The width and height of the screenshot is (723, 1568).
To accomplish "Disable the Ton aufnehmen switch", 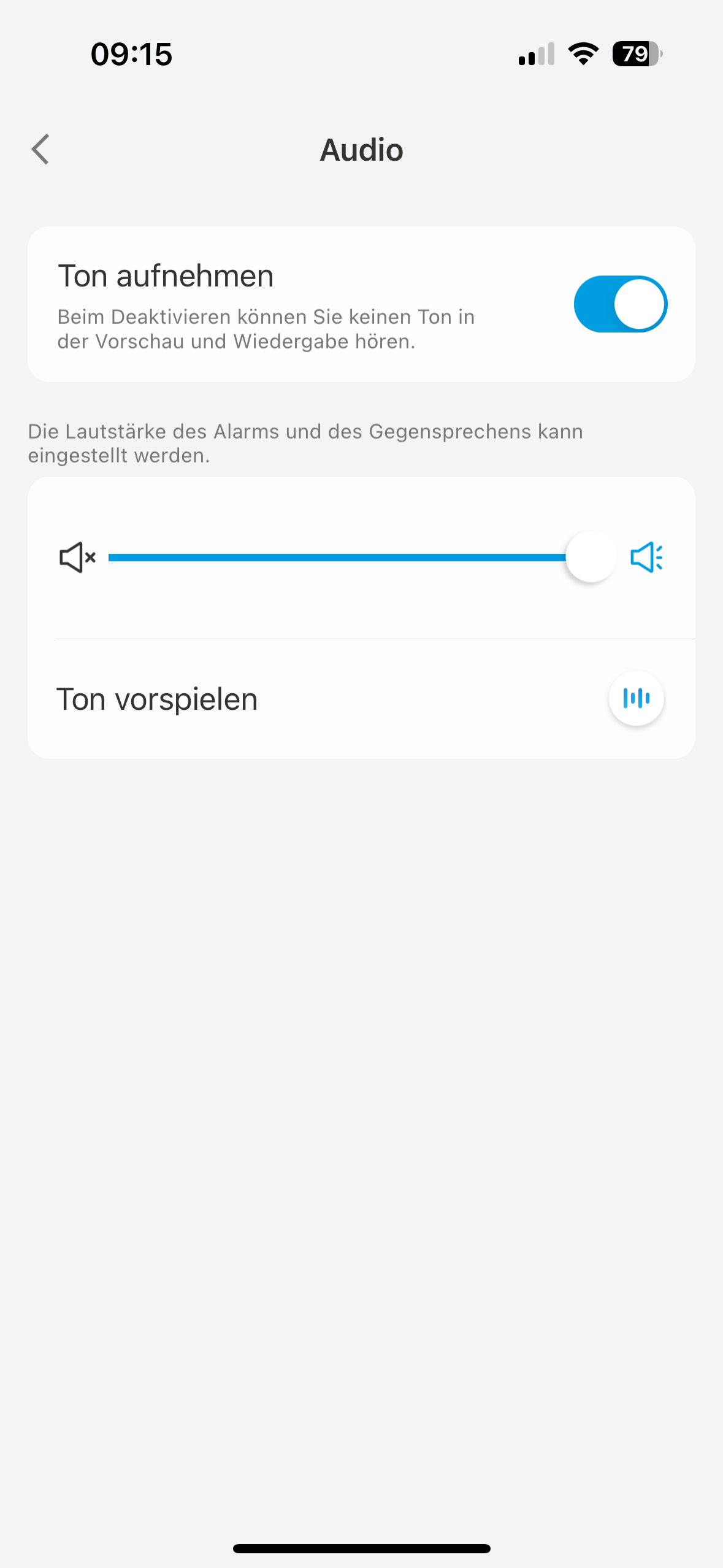I will [x=620, y=304].
